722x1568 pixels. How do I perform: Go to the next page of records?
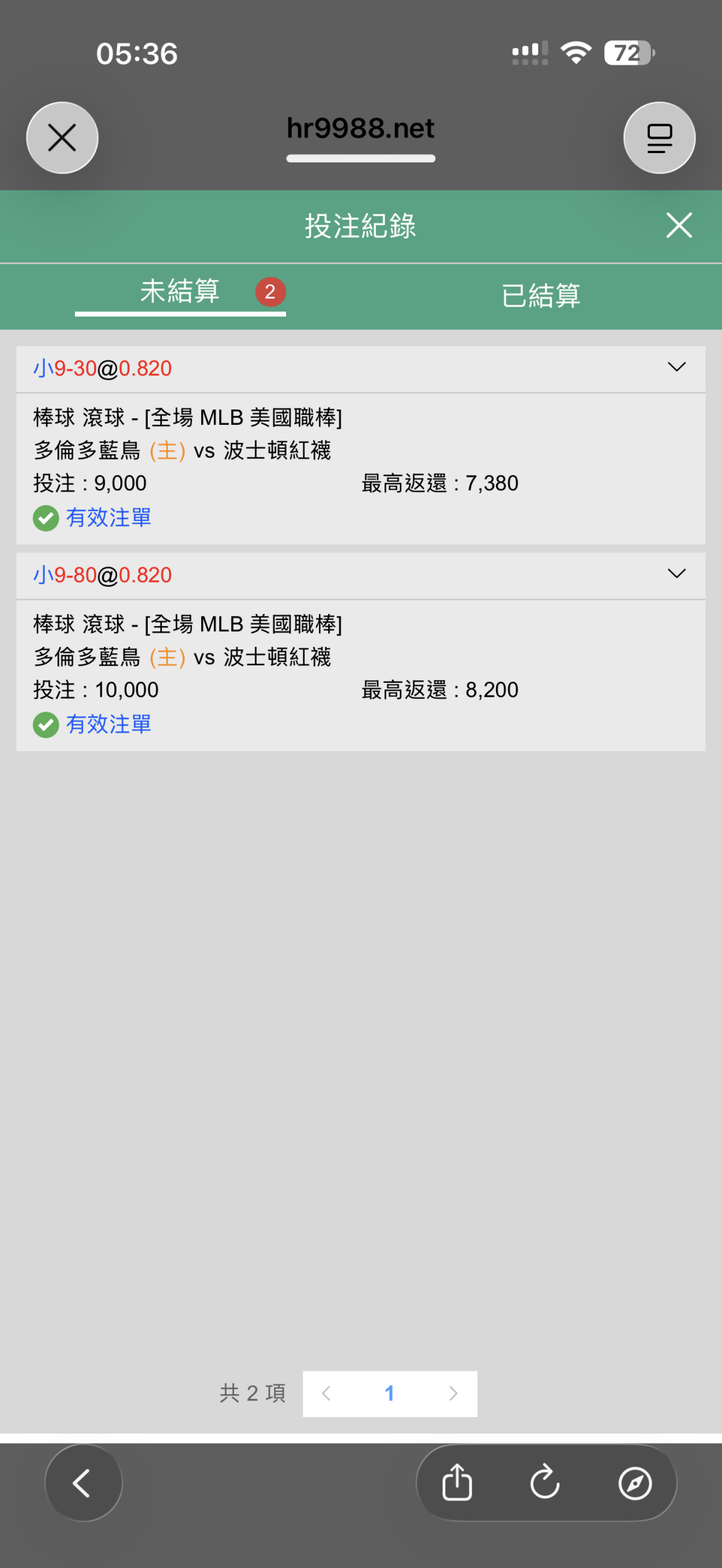(x=453, y=1393)
